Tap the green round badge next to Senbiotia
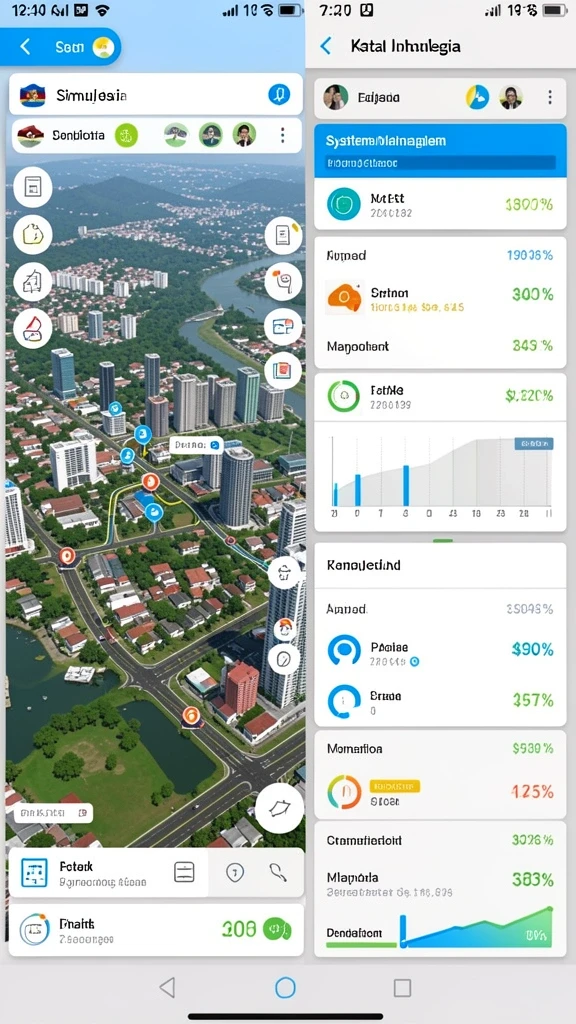Image resolution: width=576 pixels, height=1024 pixels. [127, 135]
